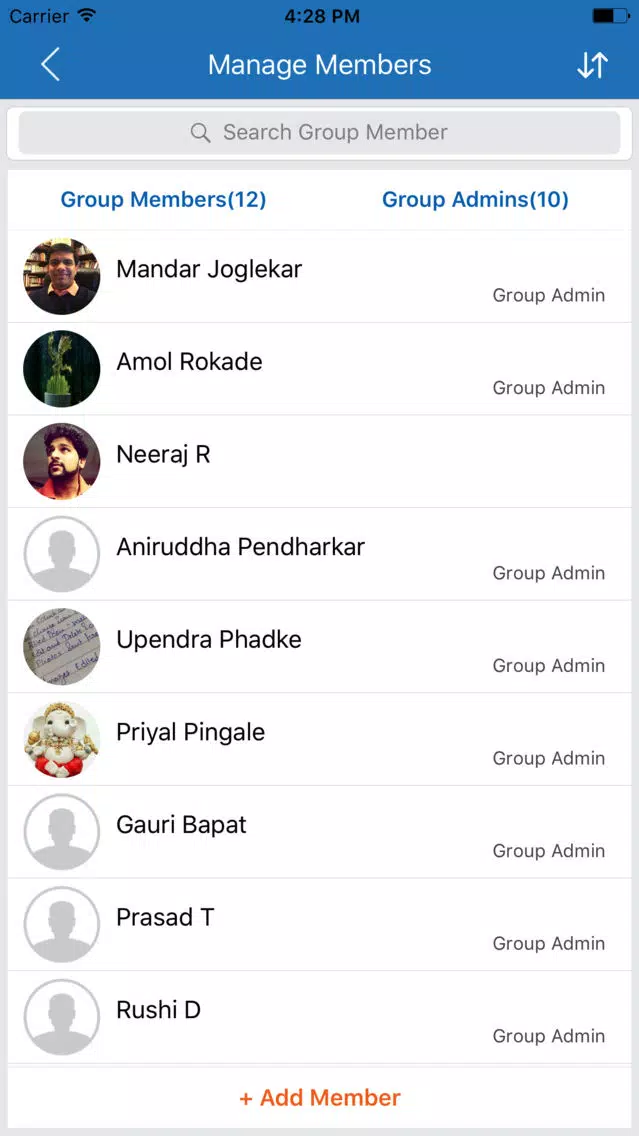Open Rushi D's member entry
639x1136 pixels.
320,1018
